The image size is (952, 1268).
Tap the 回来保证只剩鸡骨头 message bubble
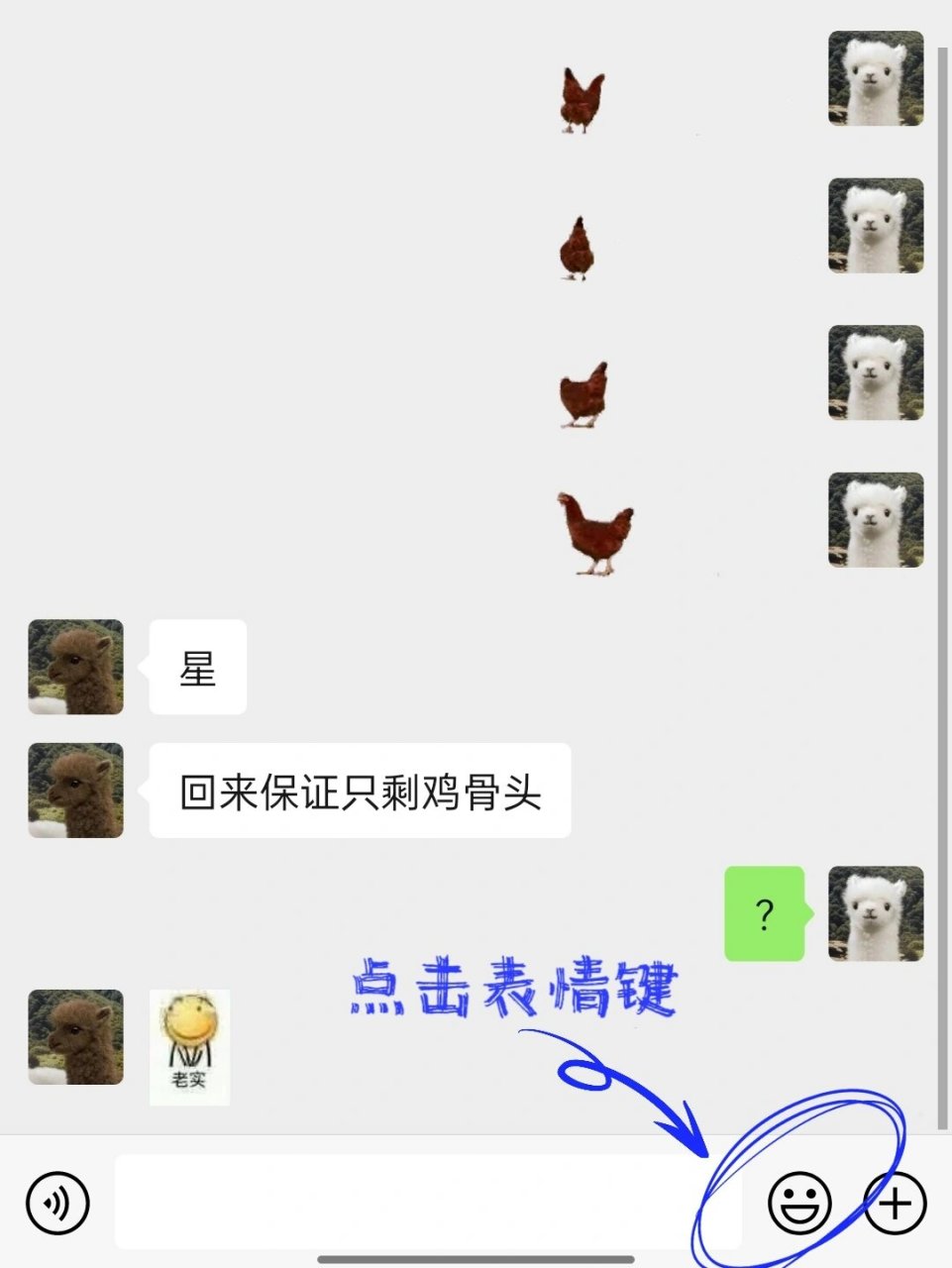(x=359, y=790)
